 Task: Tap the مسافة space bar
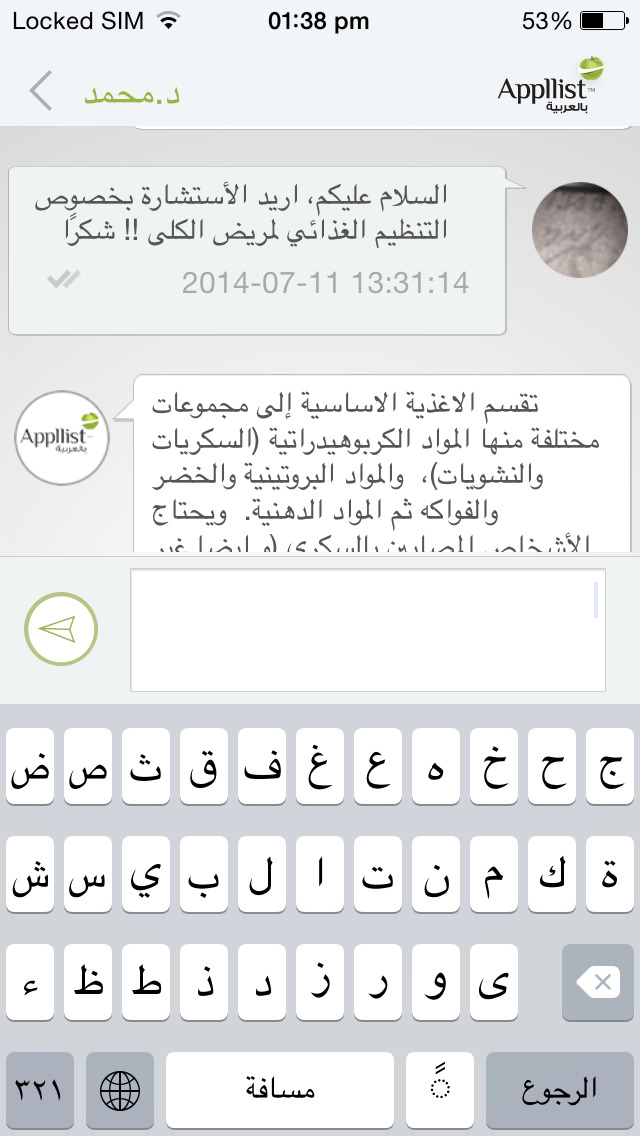(280, 1090)
